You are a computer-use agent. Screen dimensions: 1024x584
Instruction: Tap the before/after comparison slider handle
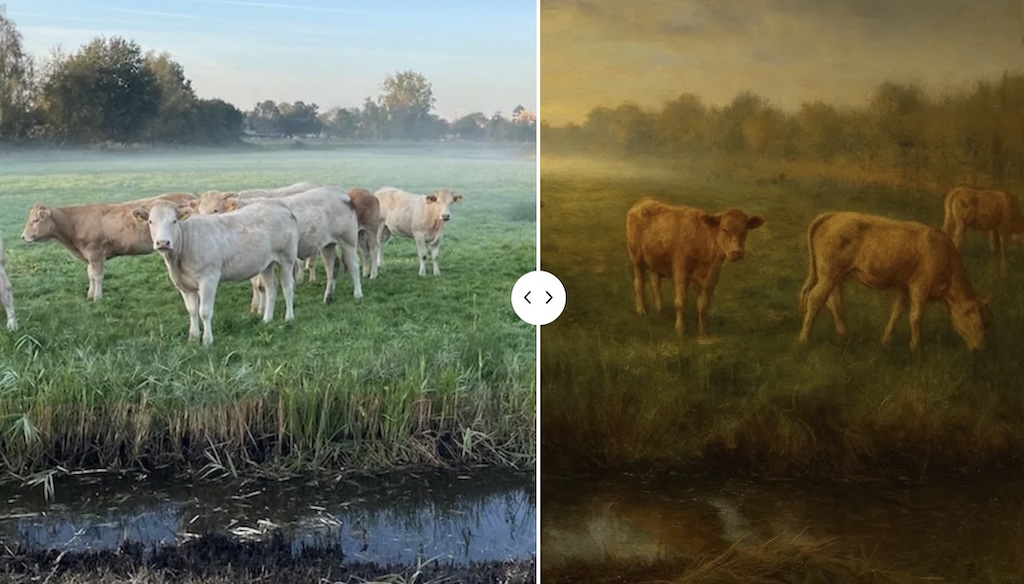click(x=538, y=298)
